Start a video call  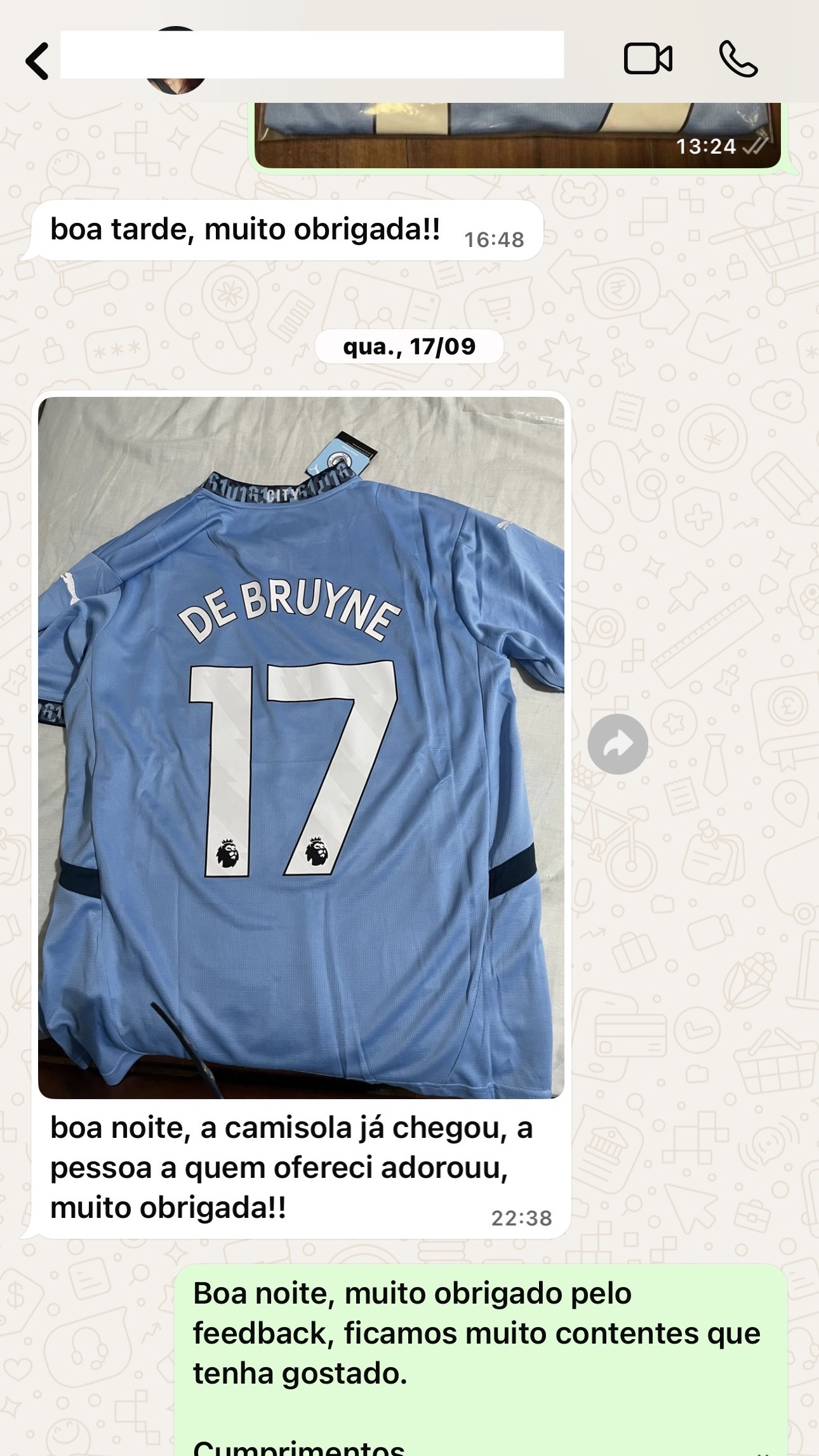click(x=648, y=59)
